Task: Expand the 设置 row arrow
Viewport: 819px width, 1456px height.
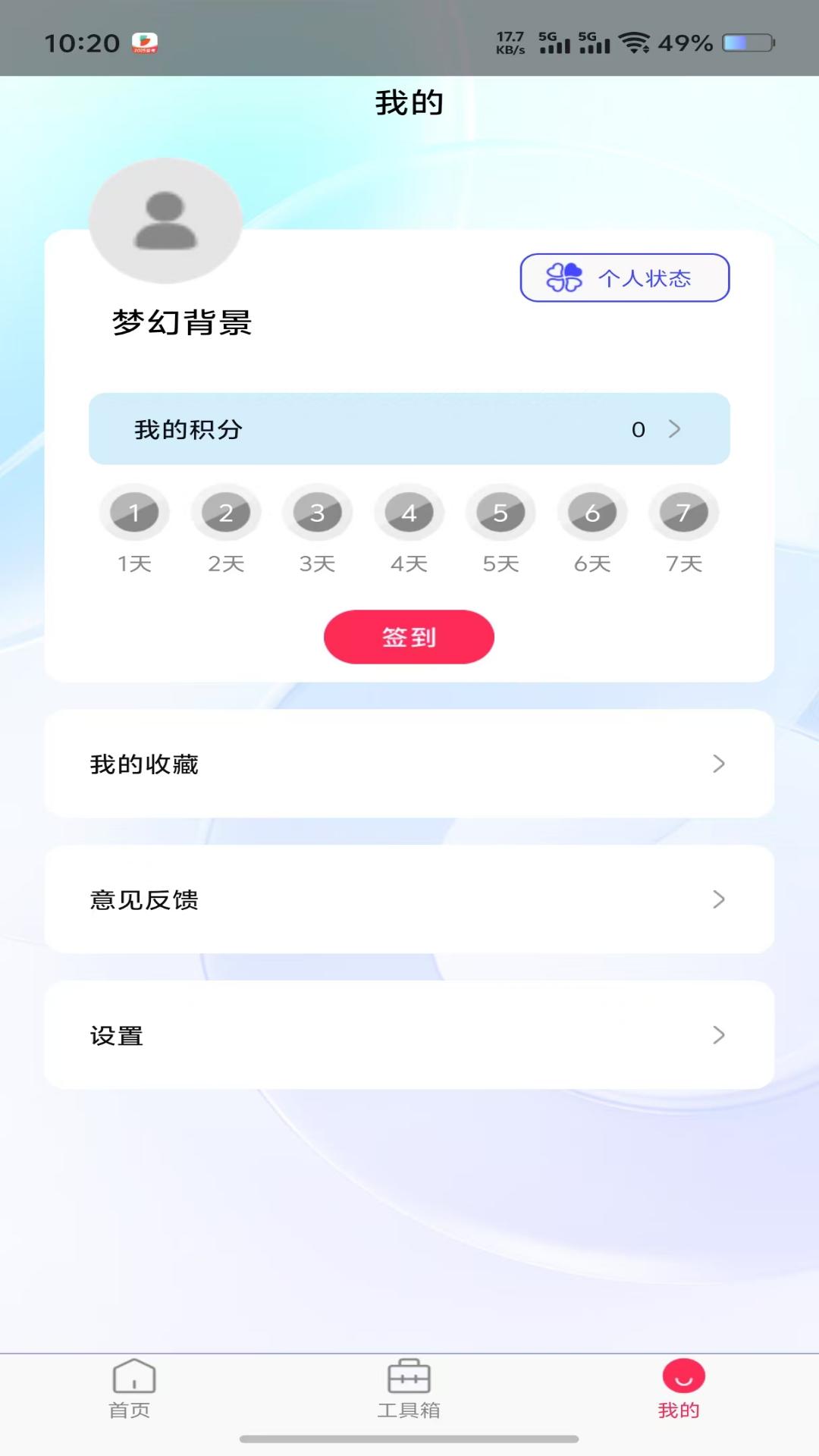Action: point(719,1035)
